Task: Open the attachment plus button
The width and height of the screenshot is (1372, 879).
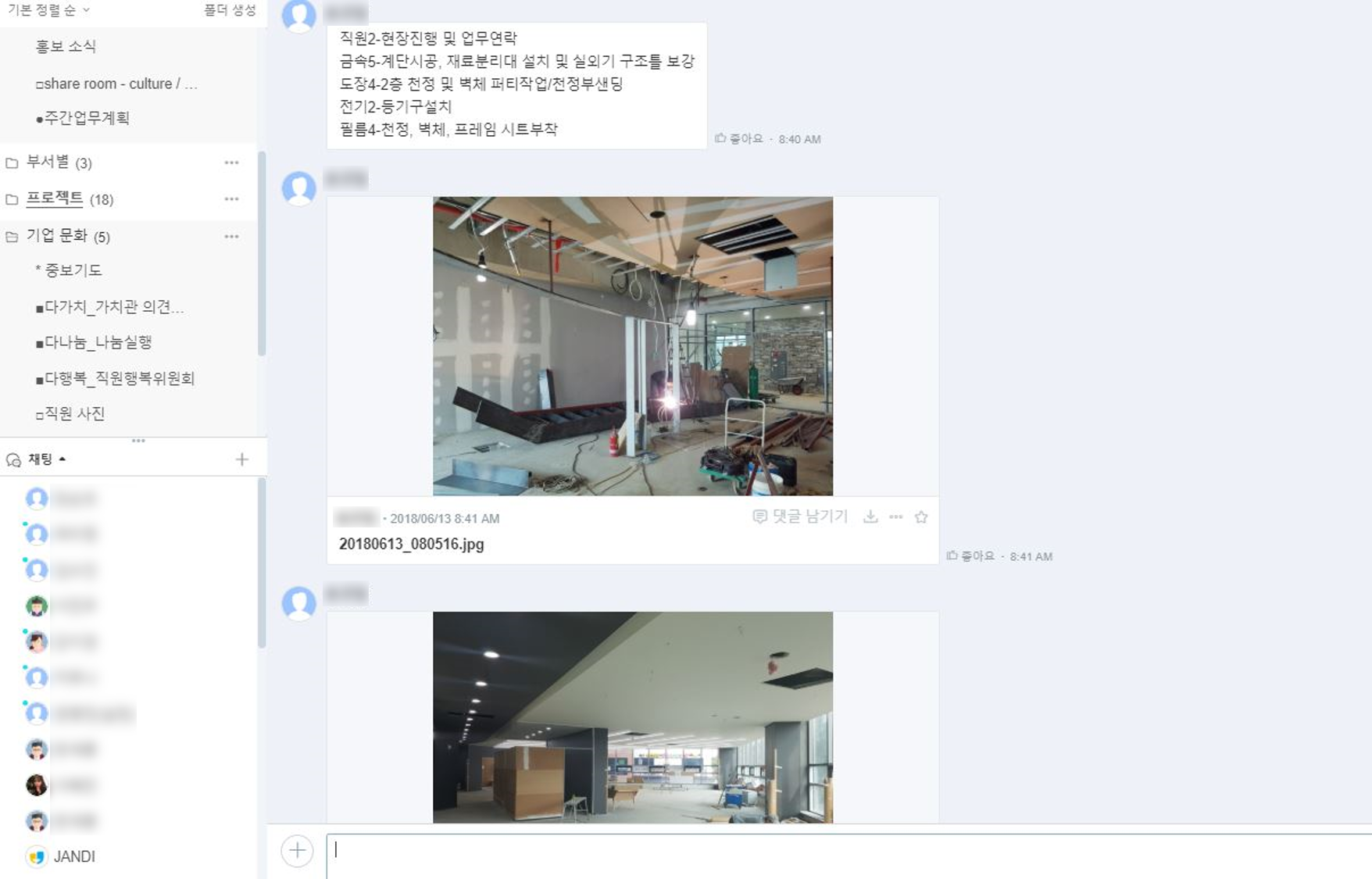Action: click(297, 850)
